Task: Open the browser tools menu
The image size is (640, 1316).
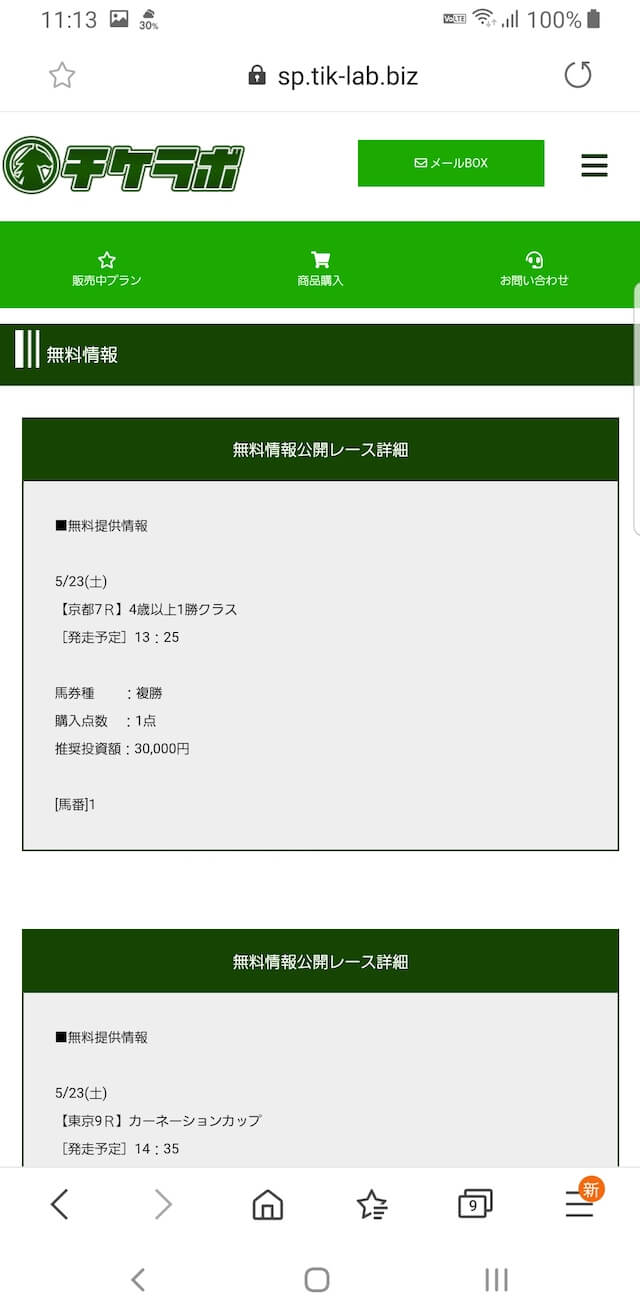Action: point(580,1203)
